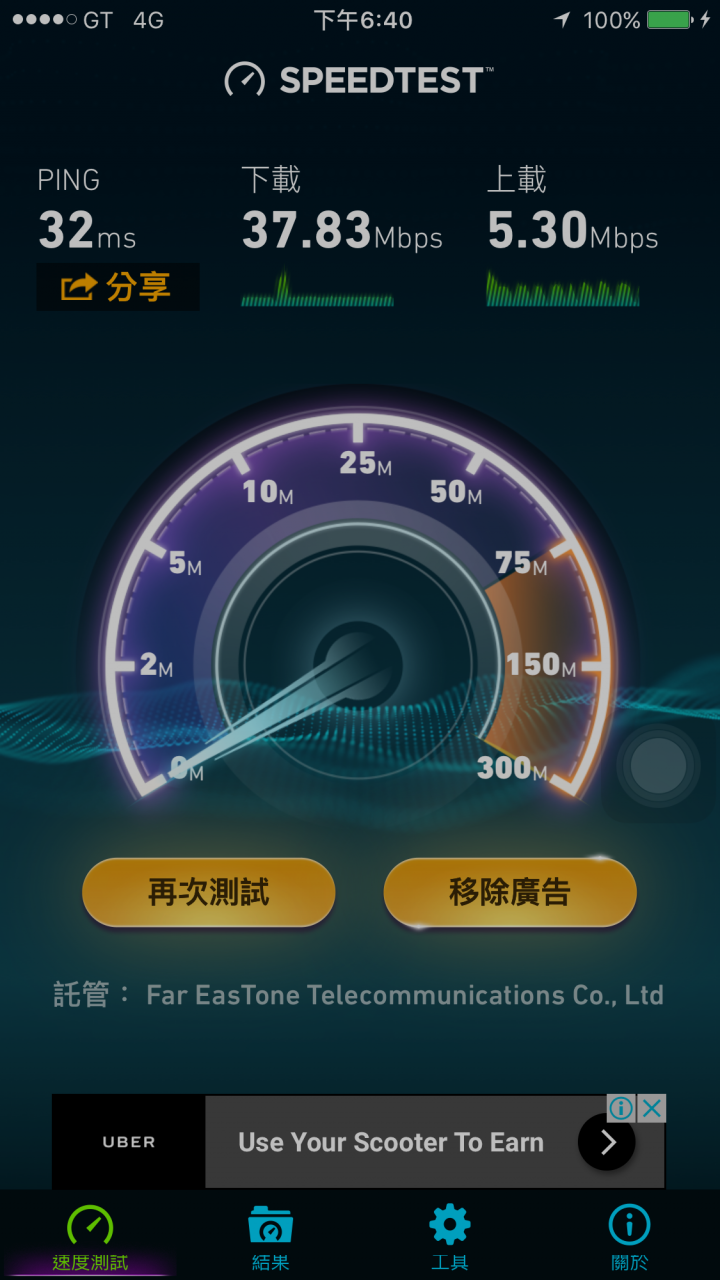
Task: Close the Uber ad banner
Action: click(x=652, y=1108)
